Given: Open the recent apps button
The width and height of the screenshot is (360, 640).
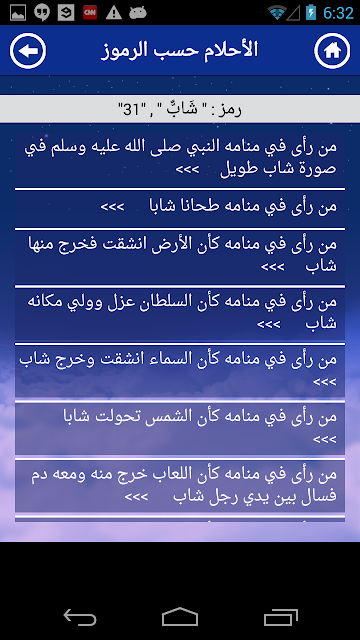Looking at the screenshot, I should point(280,617).
